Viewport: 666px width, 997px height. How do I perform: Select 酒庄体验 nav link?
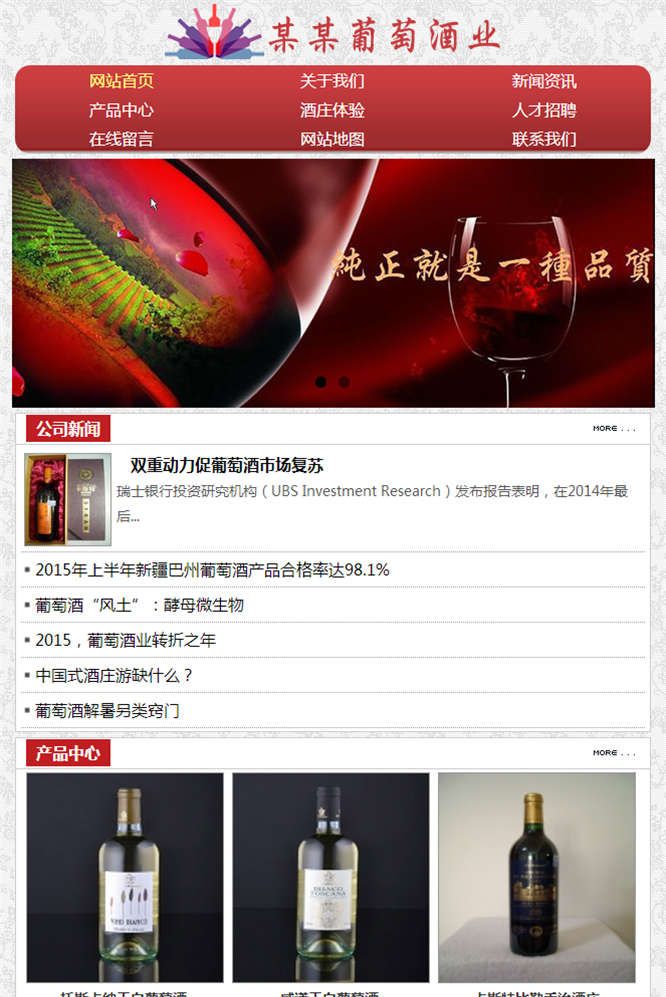(x=332, y=110)
